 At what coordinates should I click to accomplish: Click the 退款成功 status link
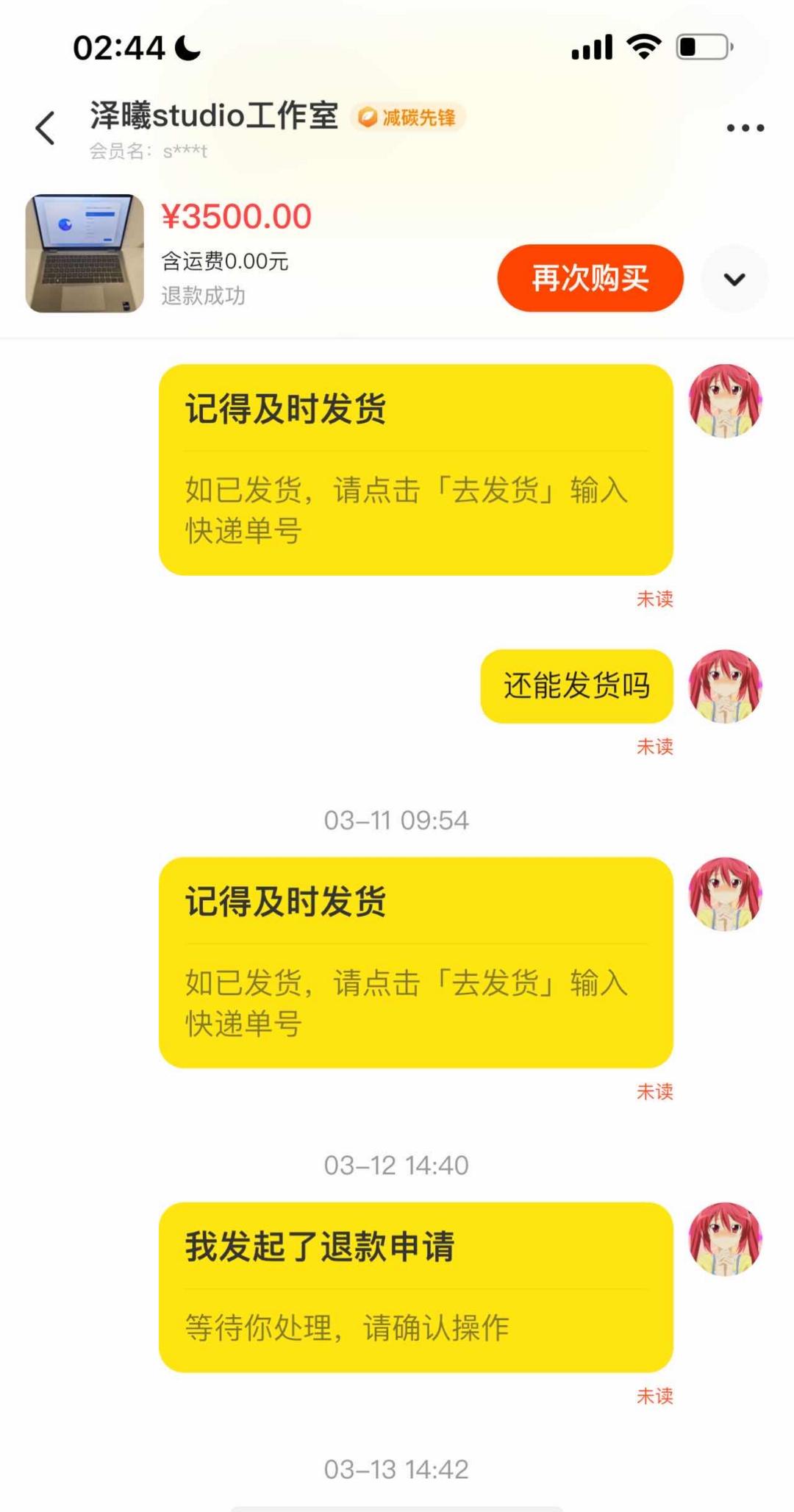(x=202, y=296)
